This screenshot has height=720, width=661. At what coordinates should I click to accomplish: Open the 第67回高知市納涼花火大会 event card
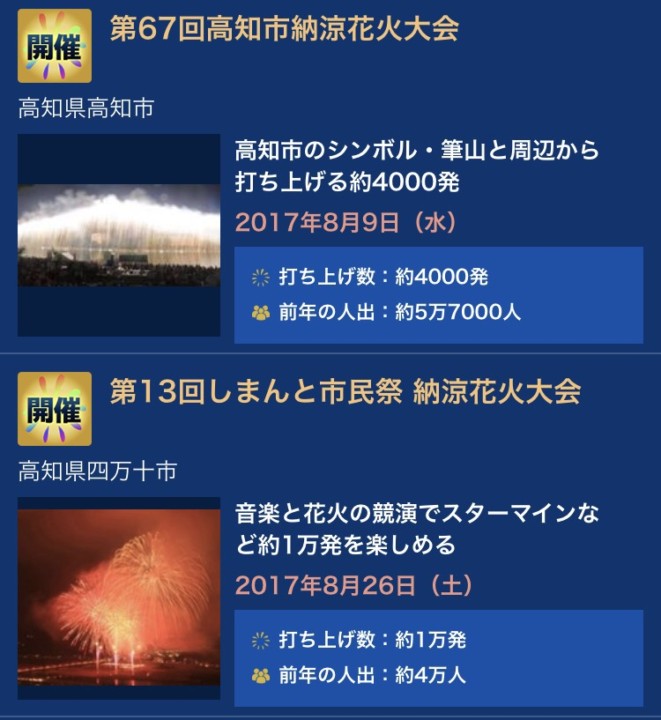point(283,29)
